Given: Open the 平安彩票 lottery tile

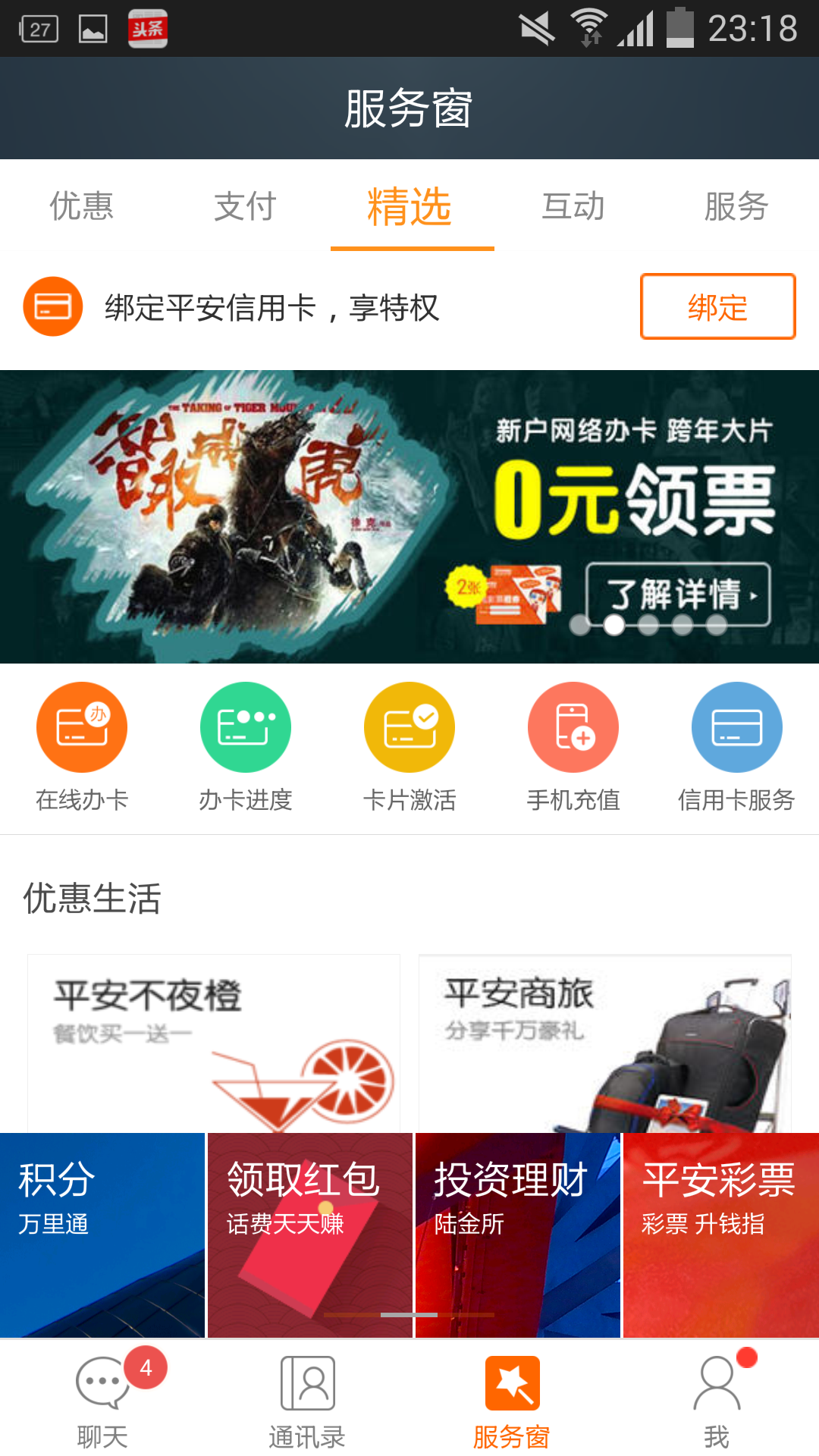Looking at the screenshot, I should pos(720,1235).
